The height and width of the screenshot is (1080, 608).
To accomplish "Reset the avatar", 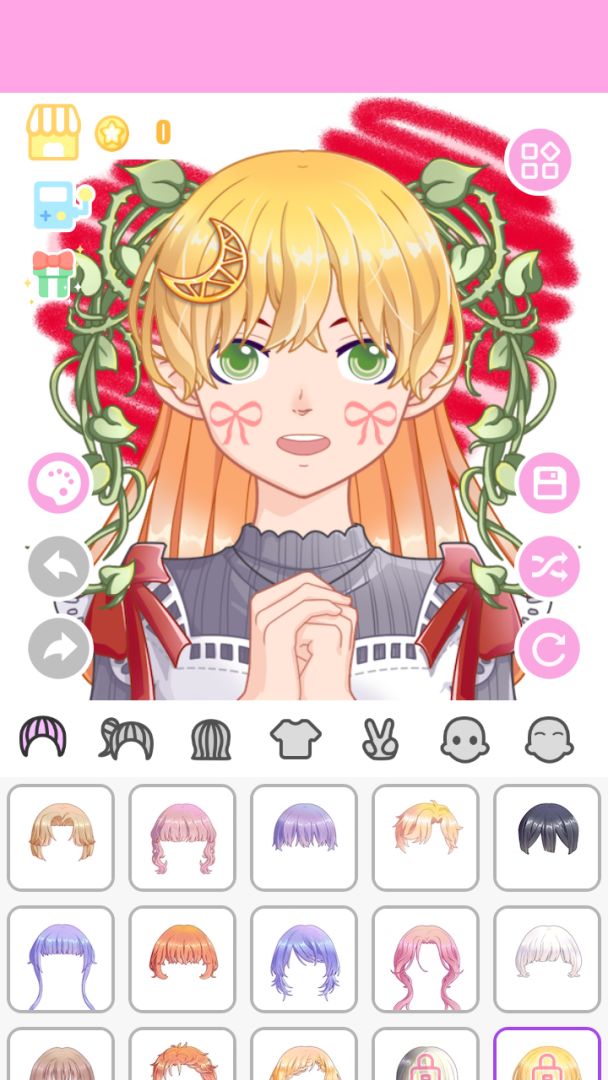I will click(549, 648).
